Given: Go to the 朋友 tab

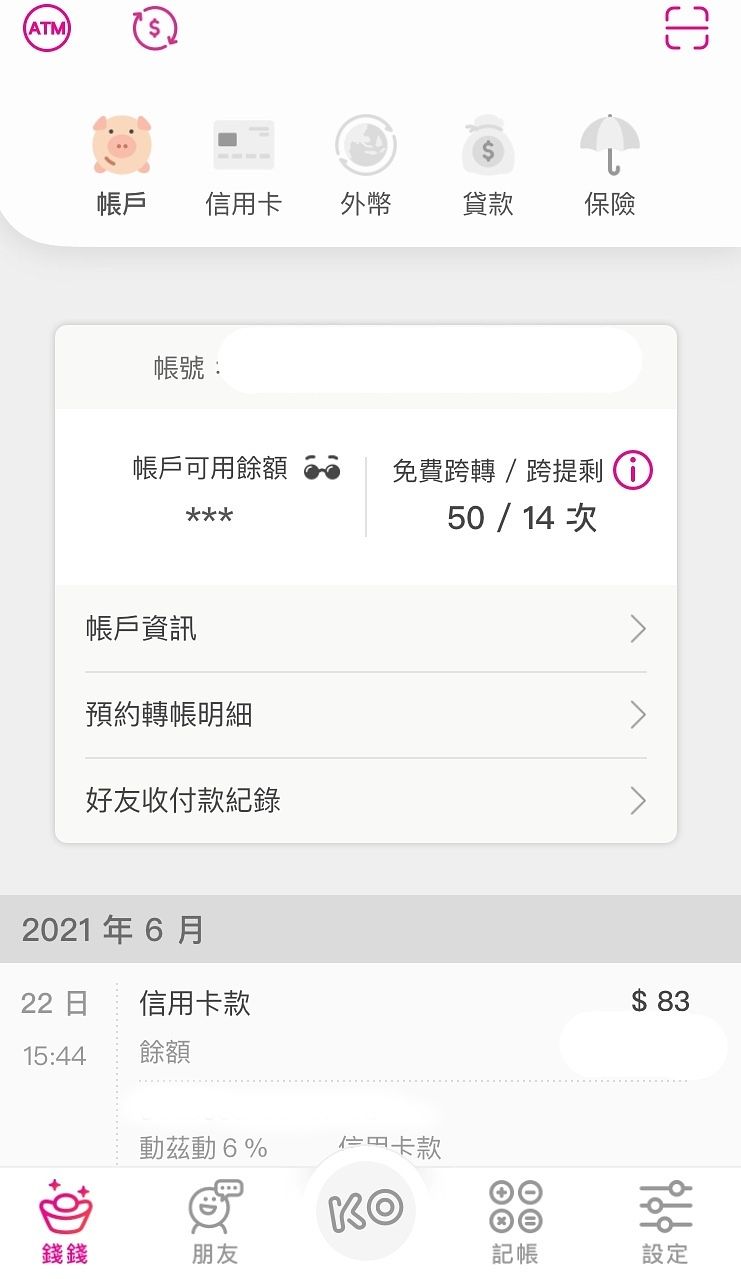Looking at the screenshot, I should (215, 1222).
